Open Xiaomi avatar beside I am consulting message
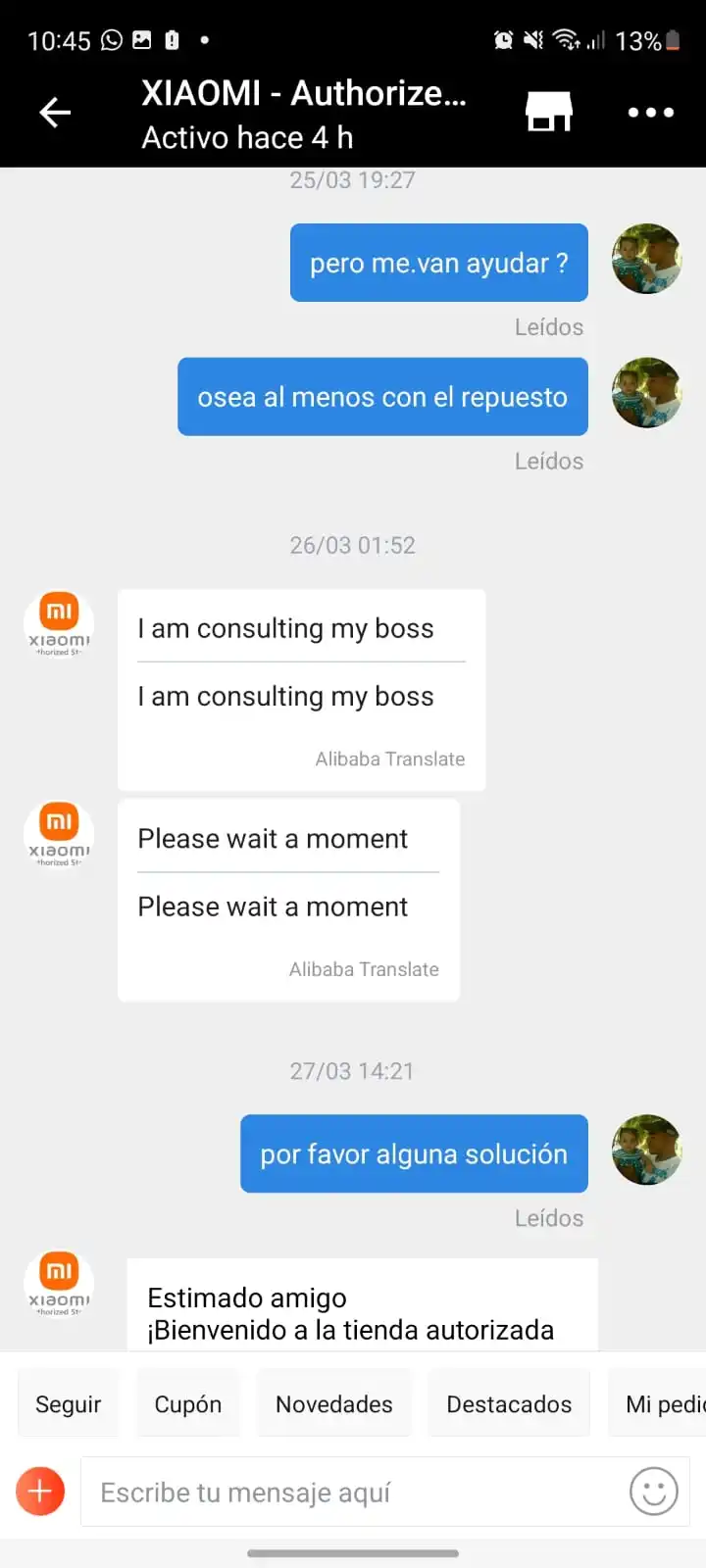The image size is (706, 1568). [59, 624]
